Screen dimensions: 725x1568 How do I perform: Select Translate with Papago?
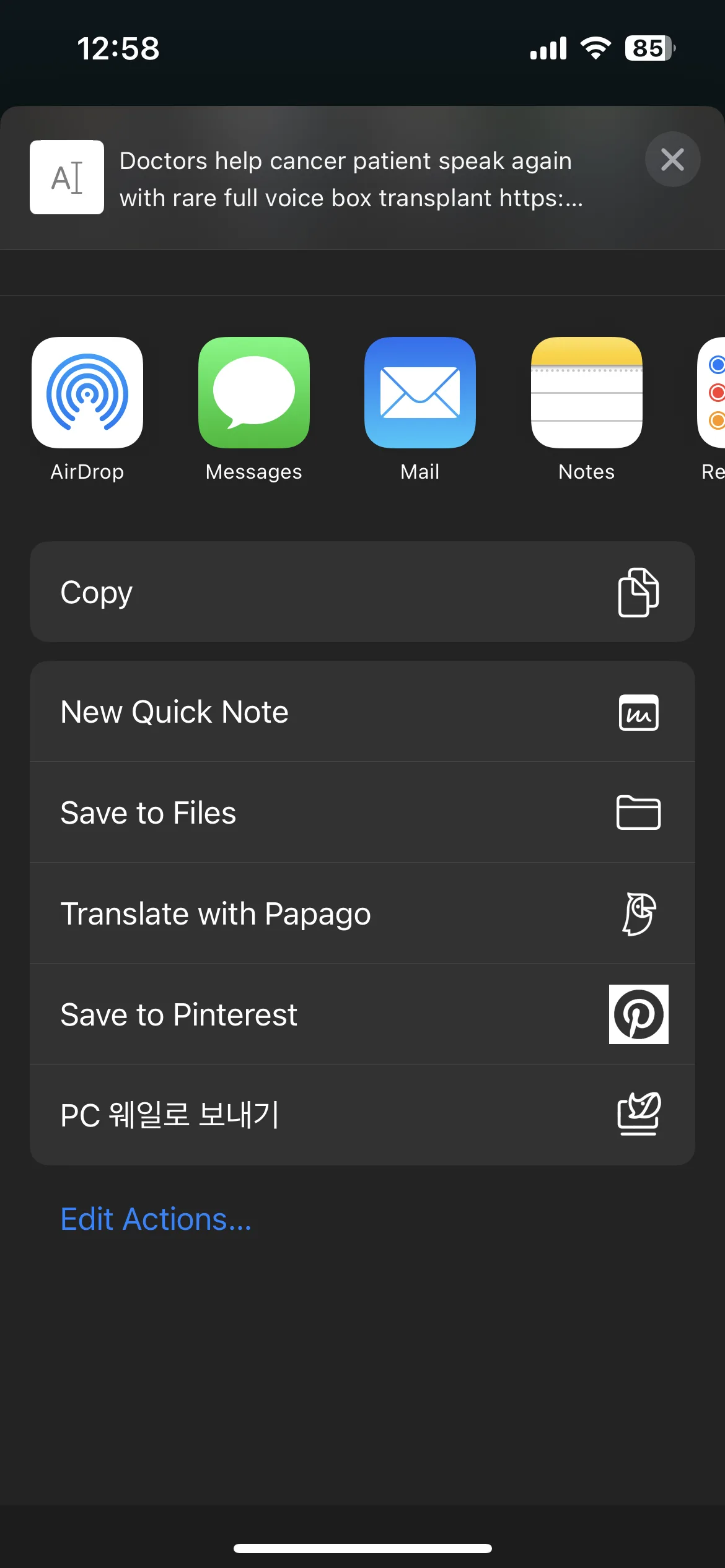[362, 913]
